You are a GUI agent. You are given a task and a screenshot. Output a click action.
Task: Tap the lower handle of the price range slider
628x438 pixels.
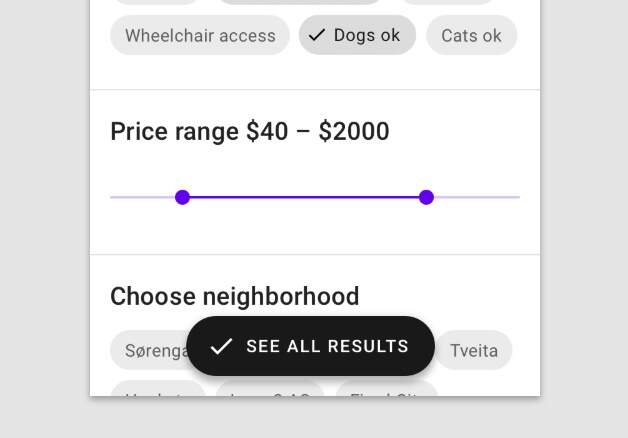click(x=182, y=197)
